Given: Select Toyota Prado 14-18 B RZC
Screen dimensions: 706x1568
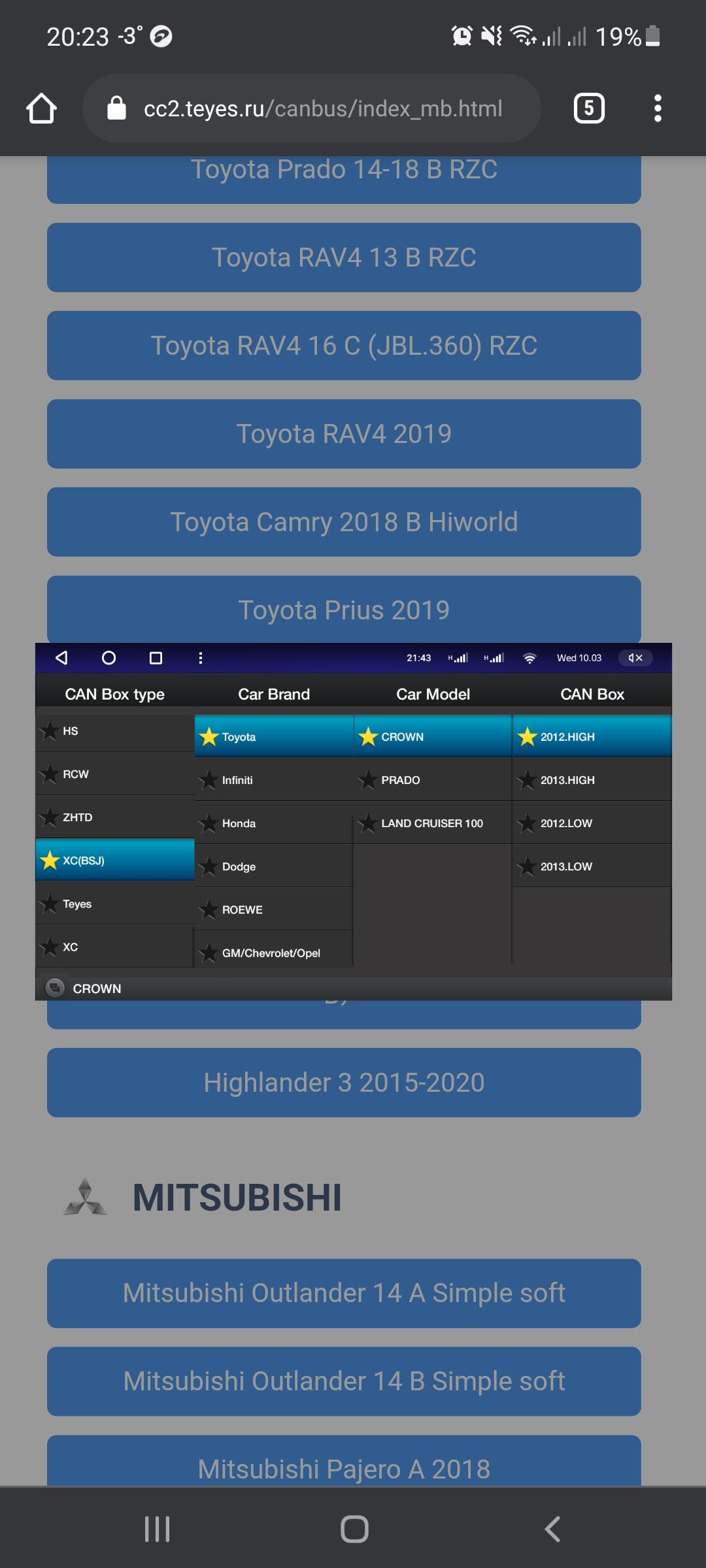Looking at the screenshot, I should coord(344,179).
